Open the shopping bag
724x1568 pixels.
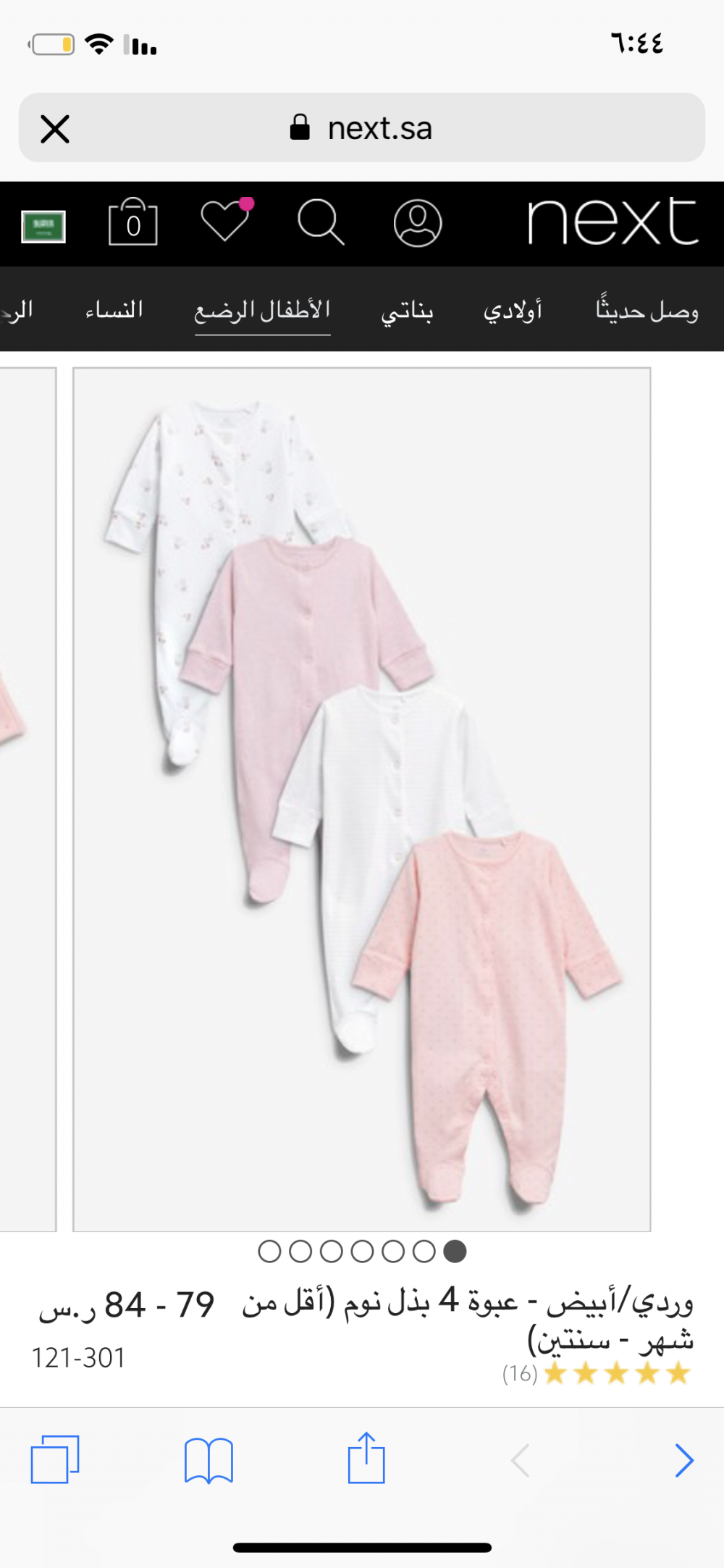(x=132, y=222)
